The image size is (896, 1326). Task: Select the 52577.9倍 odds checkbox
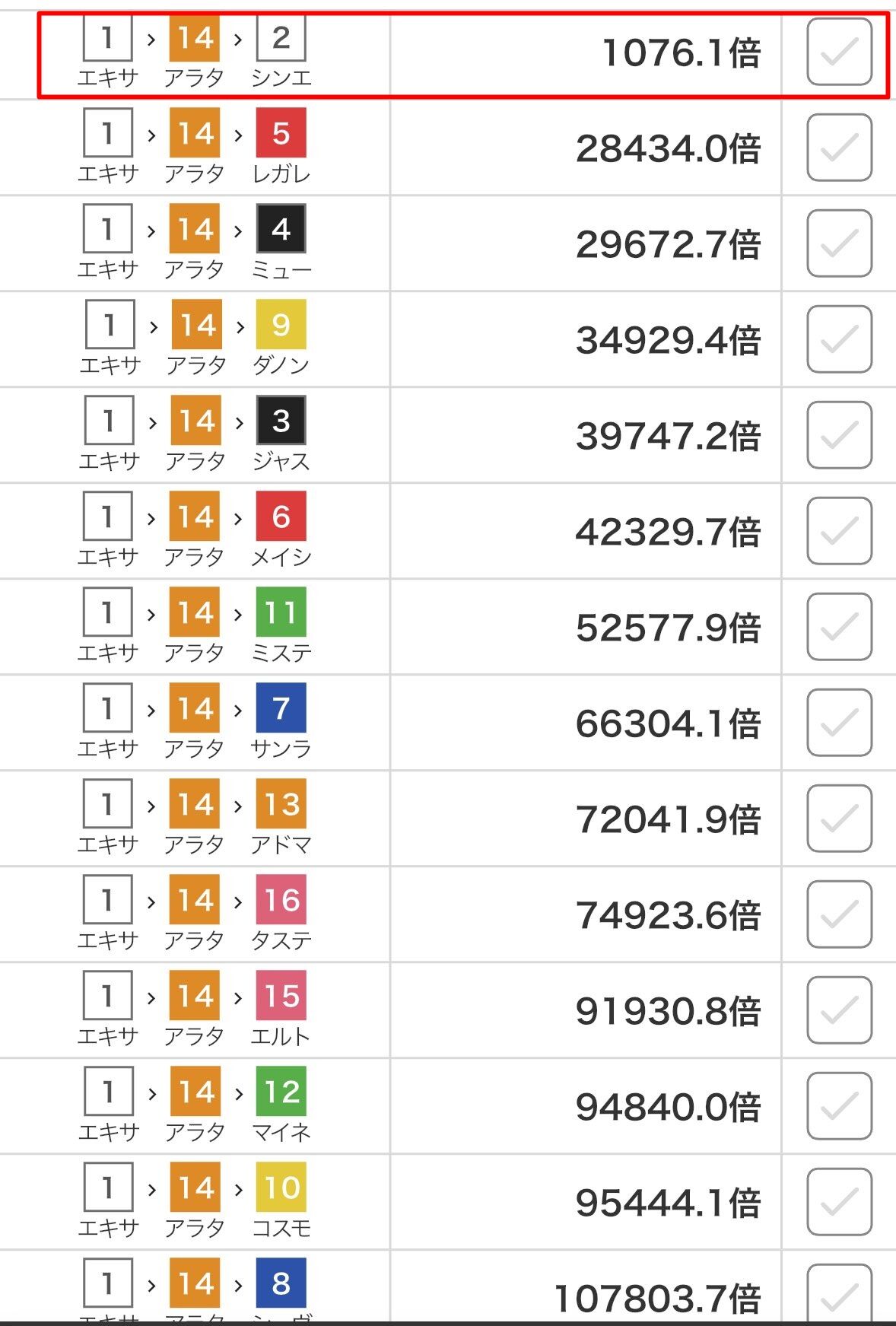(x=839, y=627)
